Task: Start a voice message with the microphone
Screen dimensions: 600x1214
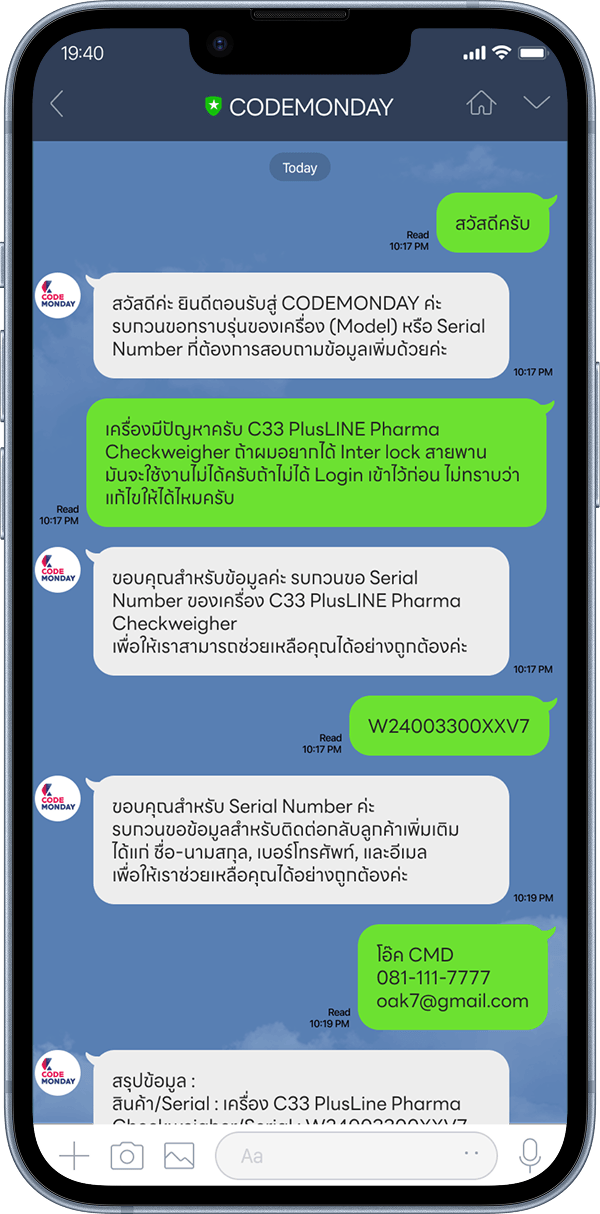Action: [x=530, y=1156]
